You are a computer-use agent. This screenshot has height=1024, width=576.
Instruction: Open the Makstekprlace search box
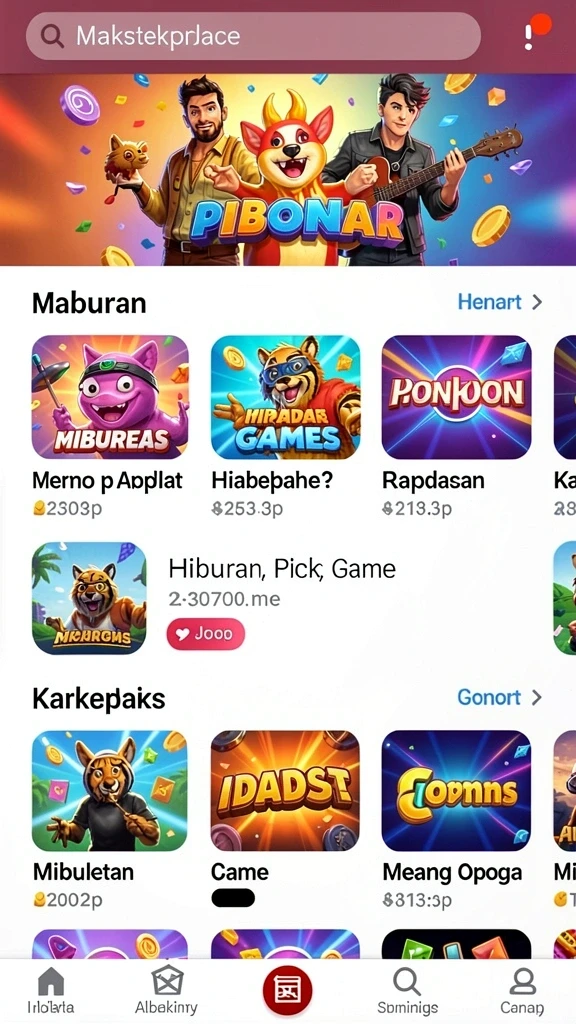[x=253, y=36]
